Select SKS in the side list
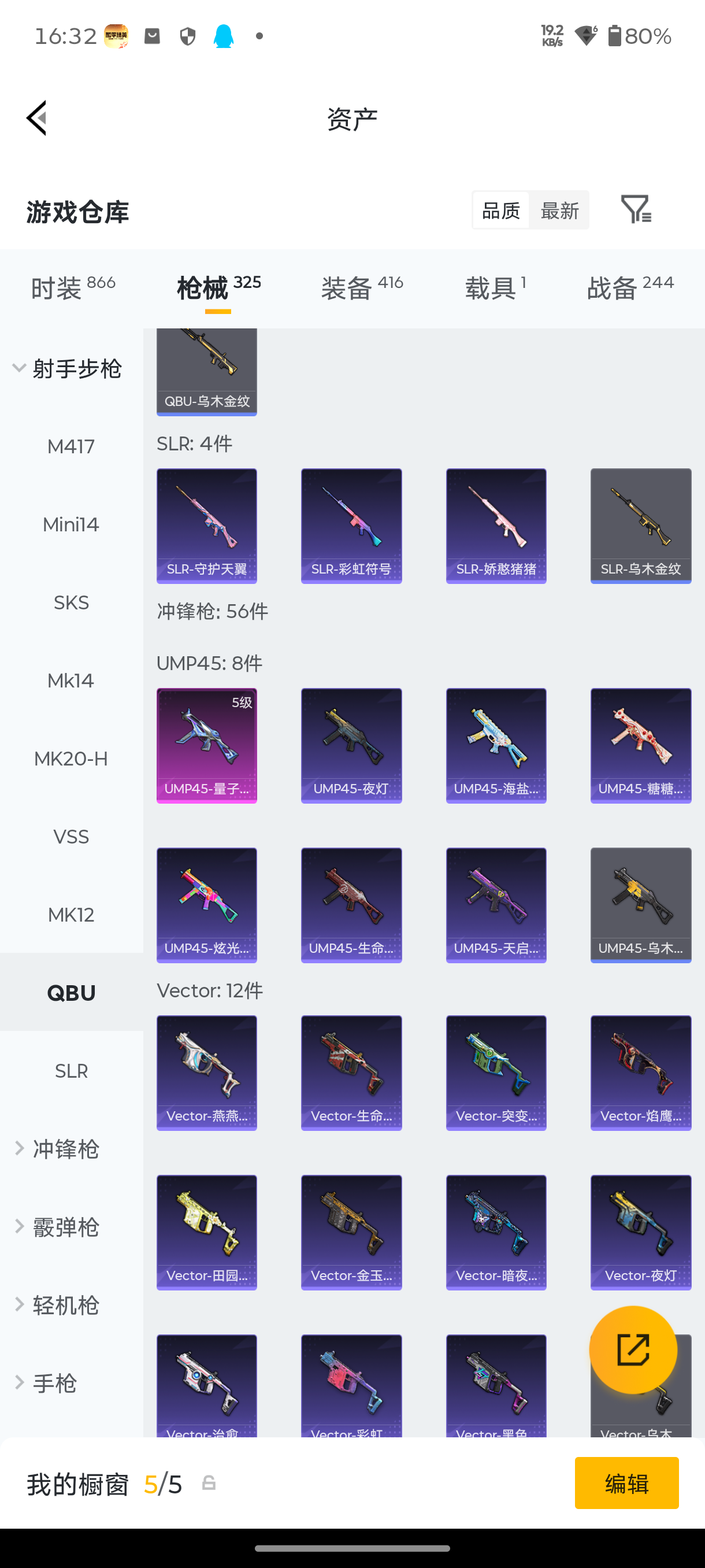The height and width of the screenshot is (1568, 705). point(71,602)
